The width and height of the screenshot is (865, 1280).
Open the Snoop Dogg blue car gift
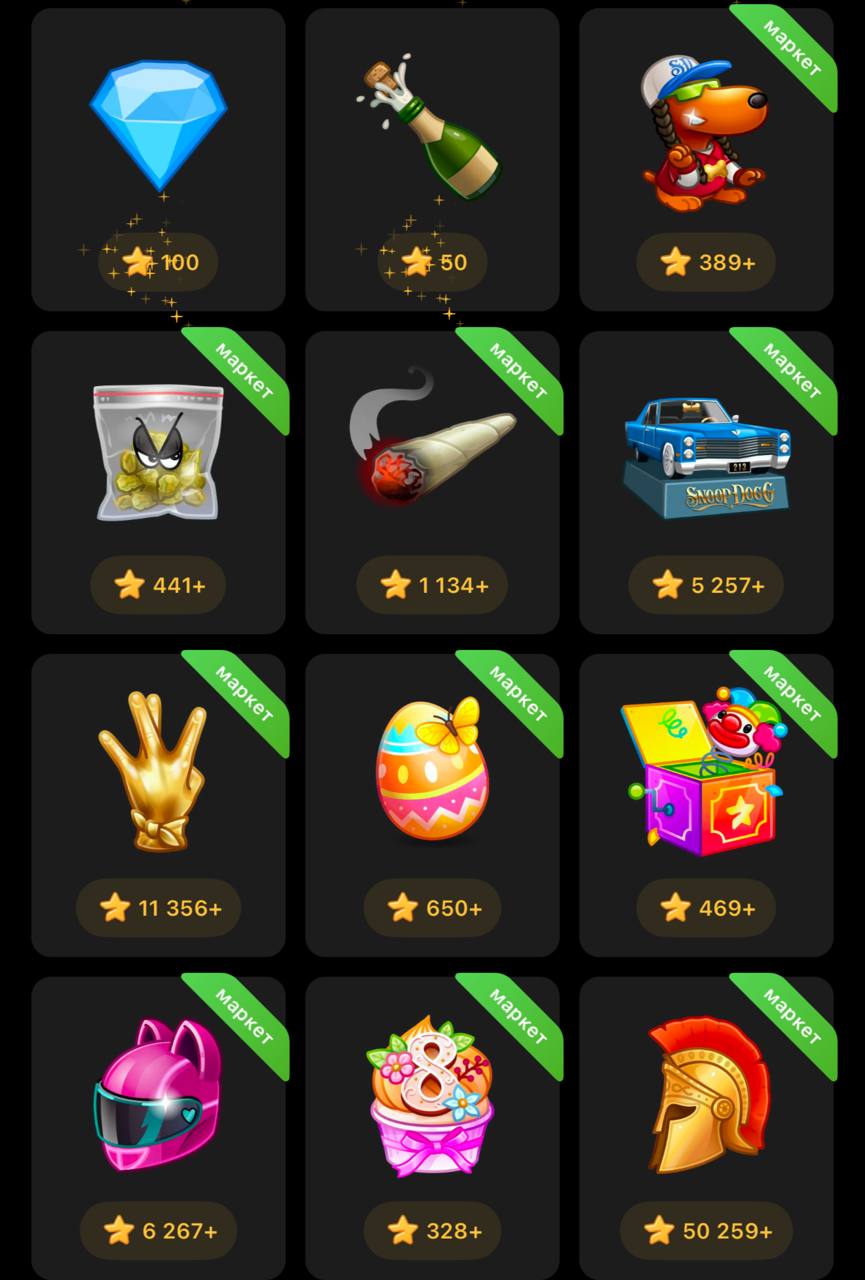pos(706,482)
